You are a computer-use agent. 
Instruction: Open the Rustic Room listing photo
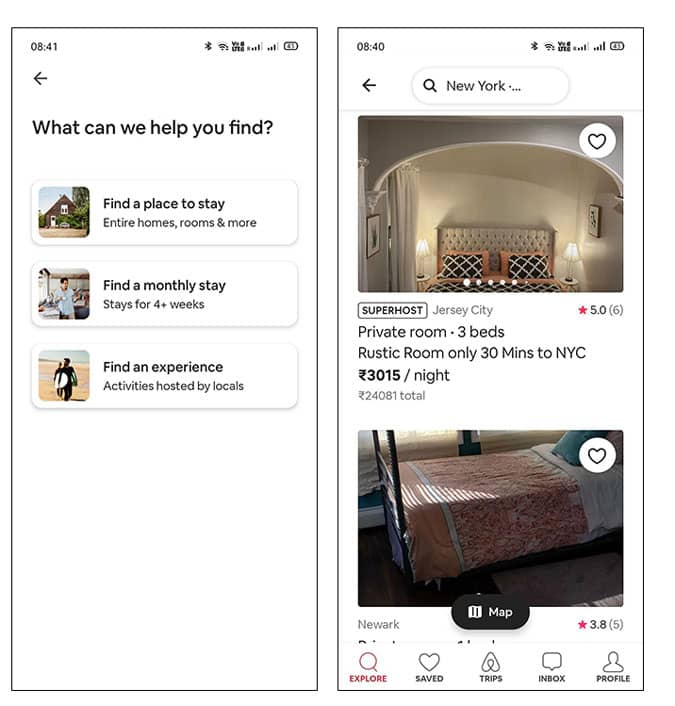point(490,204)
